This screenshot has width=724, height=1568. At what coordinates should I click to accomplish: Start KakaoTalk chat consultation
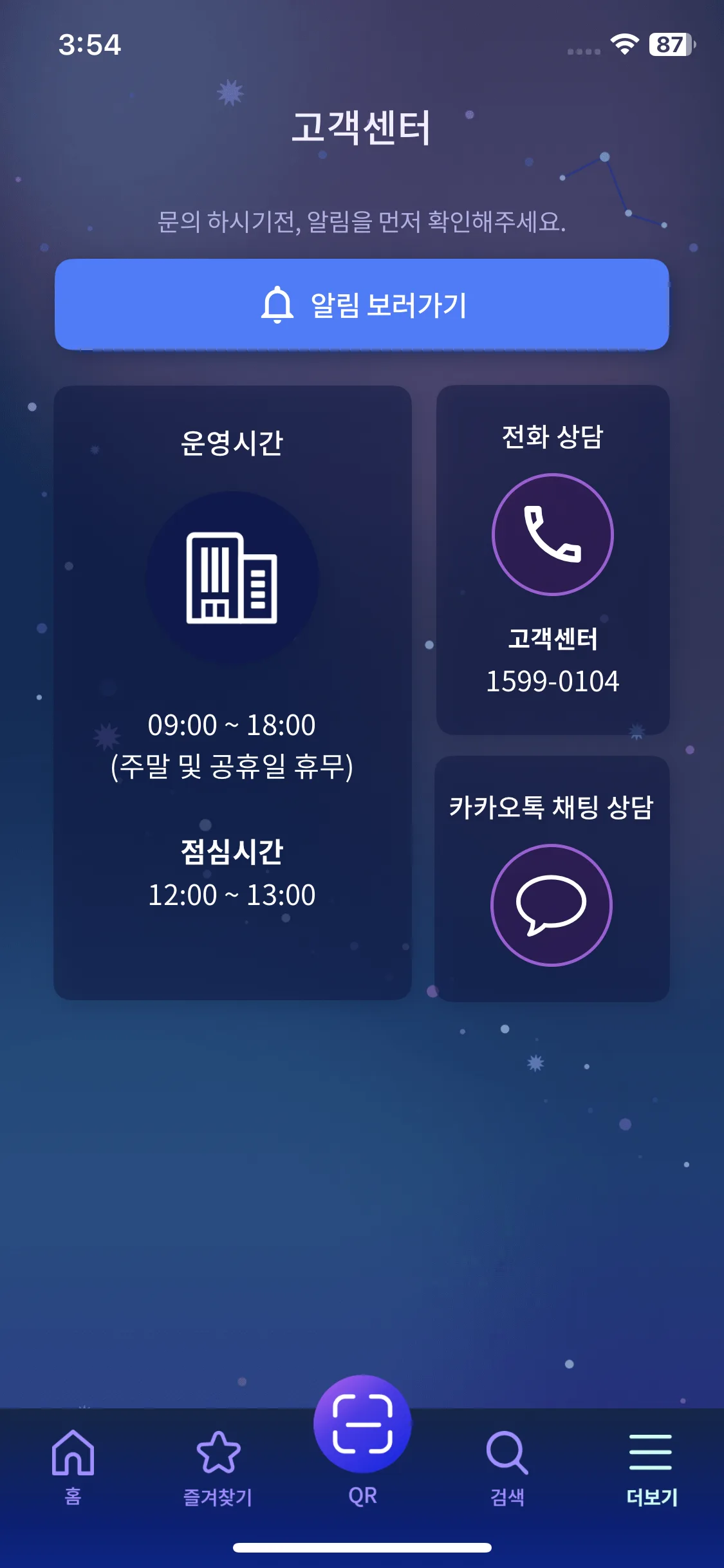pyautogui.click(x=551, y=904)
